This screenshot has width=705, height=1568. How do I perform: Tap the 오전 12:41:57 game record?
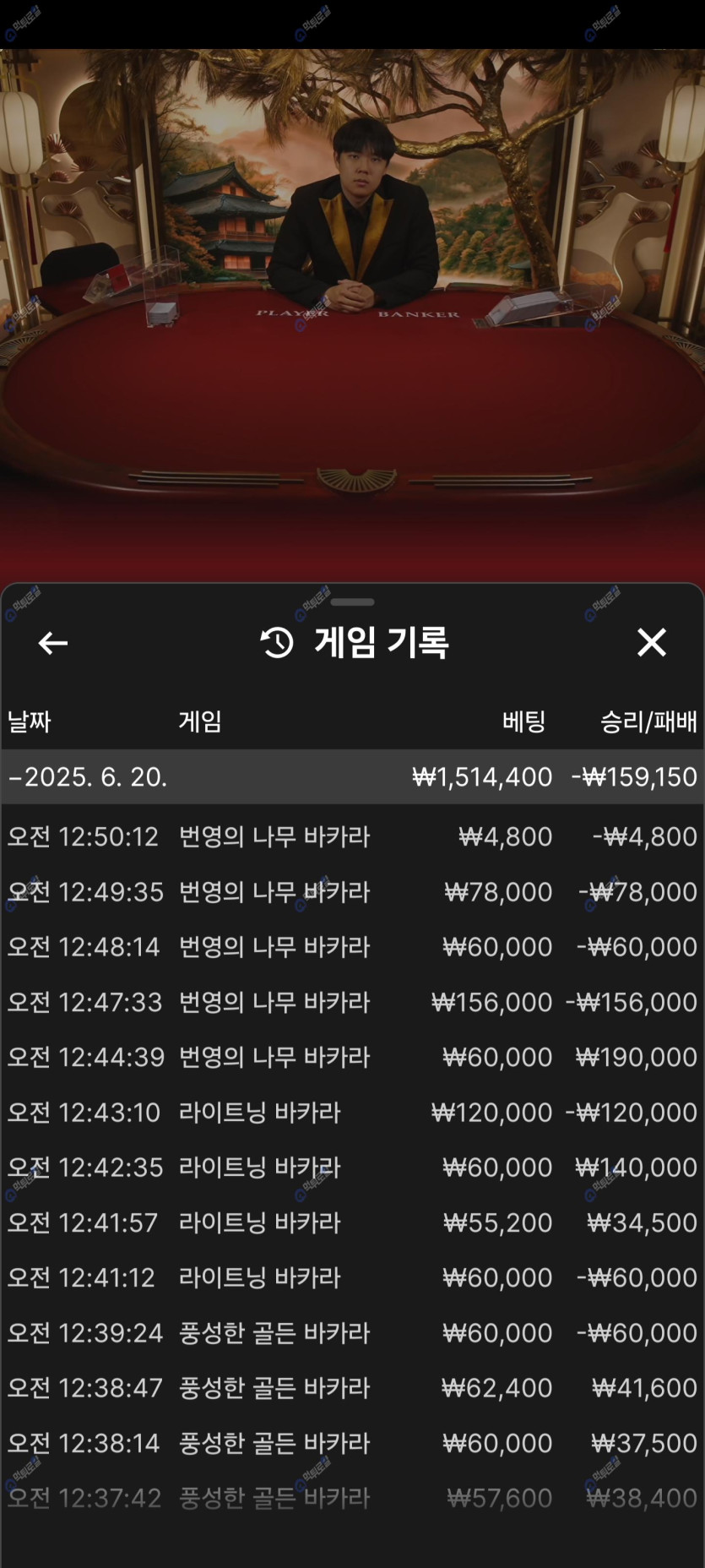click(x=352, y=1222)
